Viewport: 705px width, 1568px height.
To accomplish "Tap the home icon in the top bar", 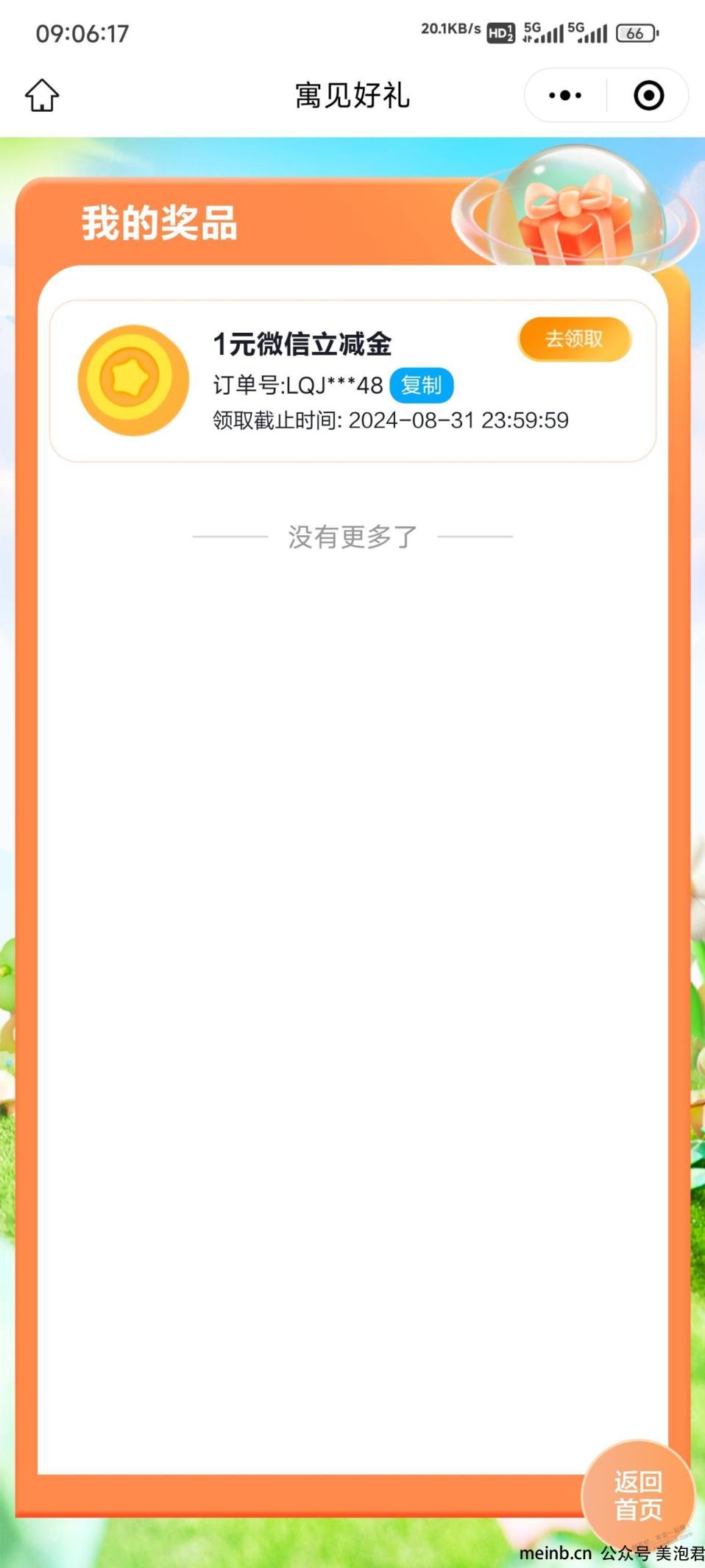I will click(42, 96).
